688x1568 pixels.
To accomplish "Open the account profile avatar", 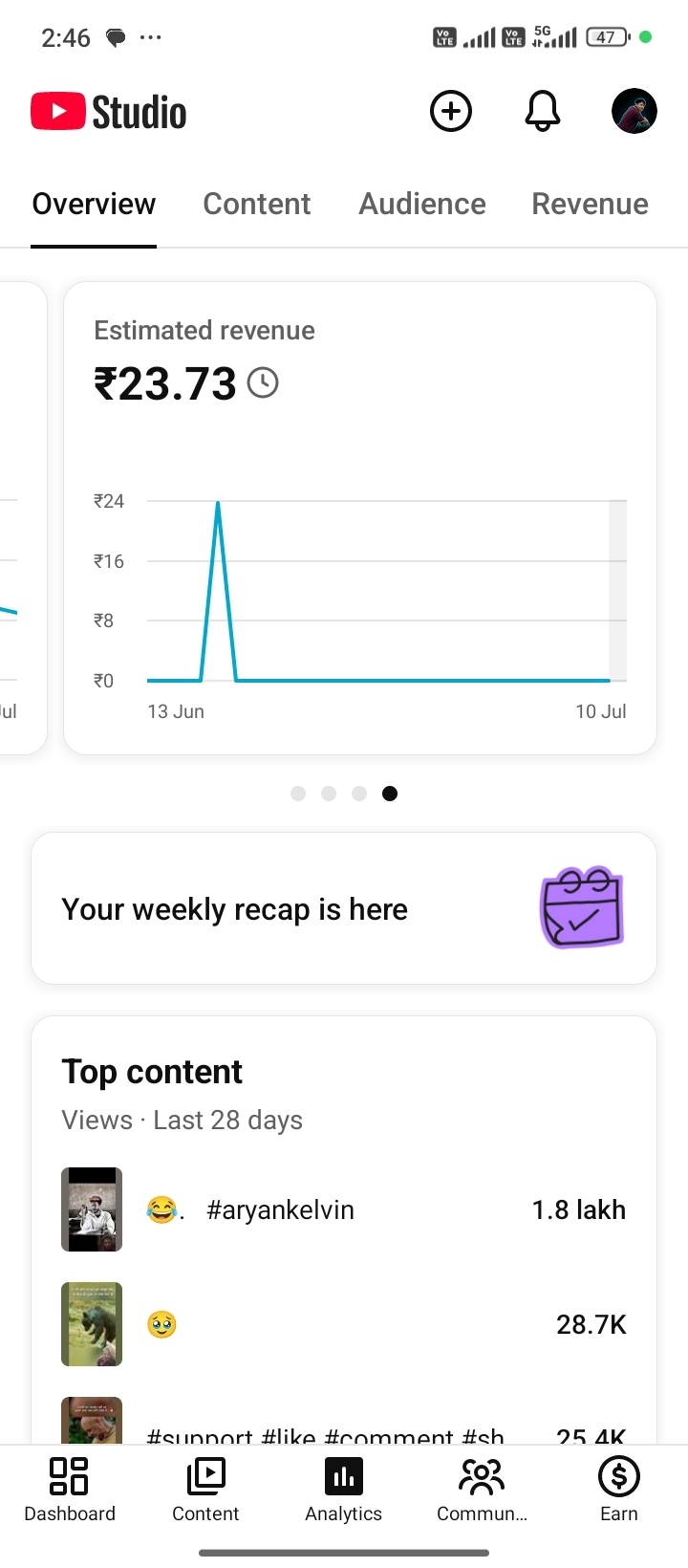I will click(x=634, y=112).
